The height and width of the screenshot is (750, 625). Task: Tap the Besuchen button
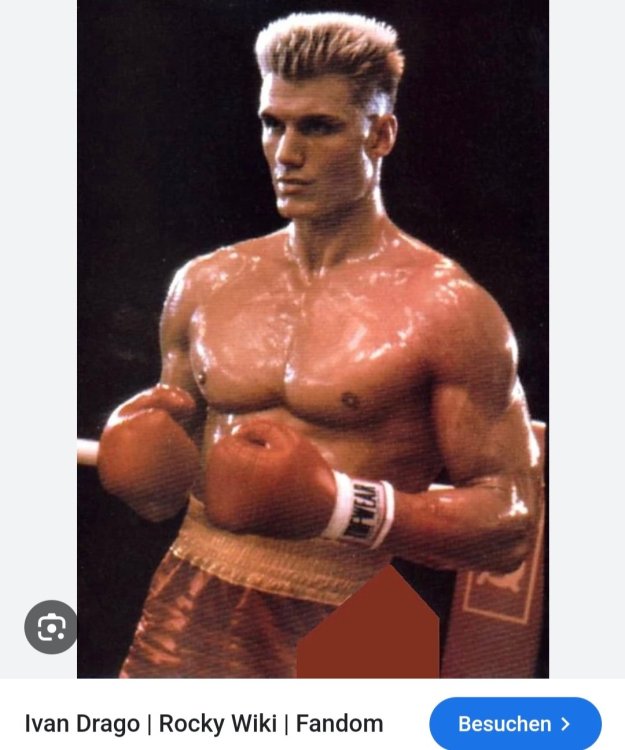[514, 723]
